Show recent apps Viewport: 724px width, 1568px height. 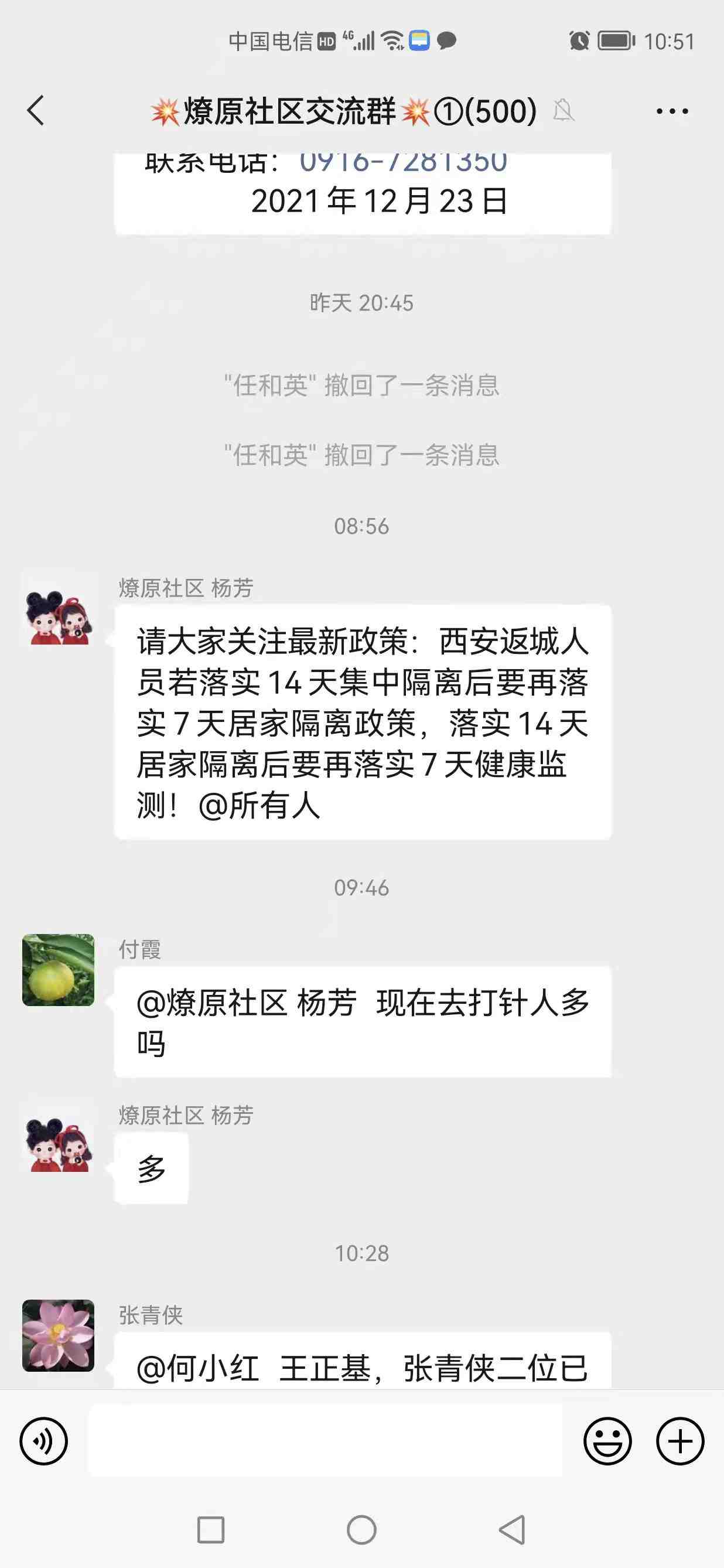pyautogui.click(x=210, y=1530)
